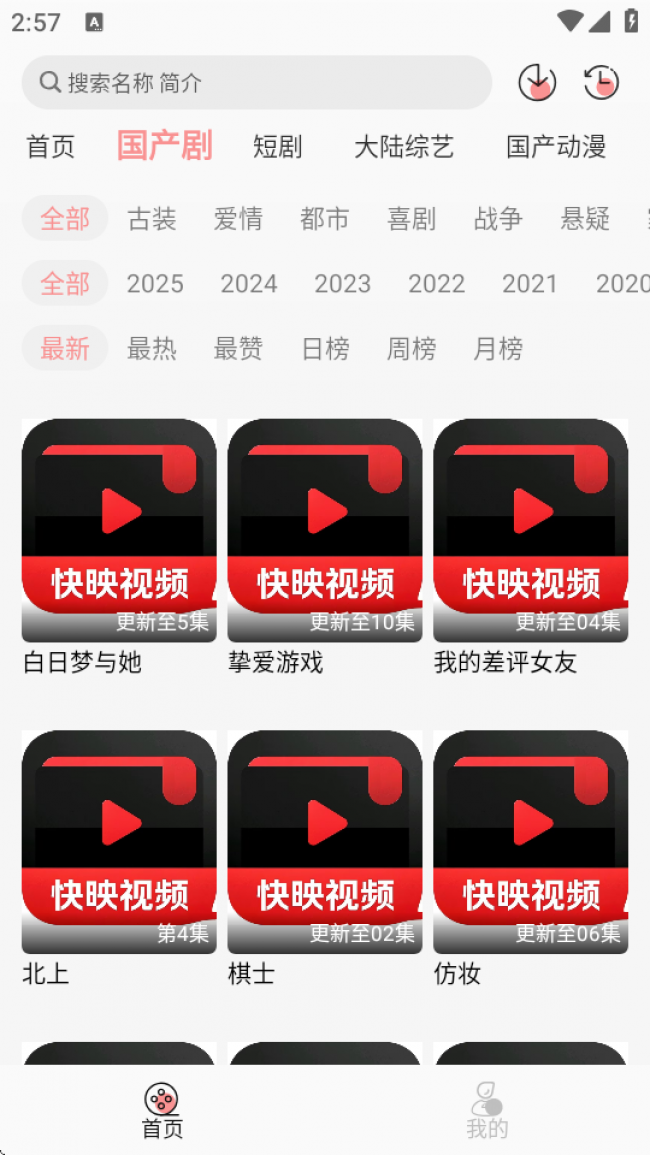Select the year 2024 filter
650x1155 pixels.
[249, 284]
